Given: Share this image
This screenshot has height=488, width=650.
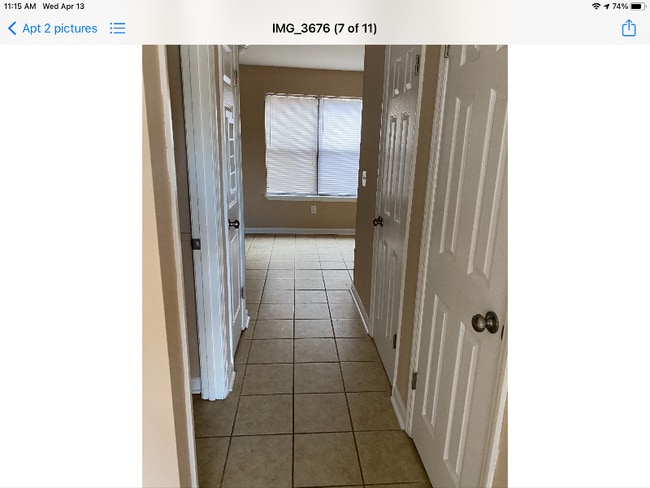Looking at the screenshot, I should pyautogui.click(x=628, y=28).
